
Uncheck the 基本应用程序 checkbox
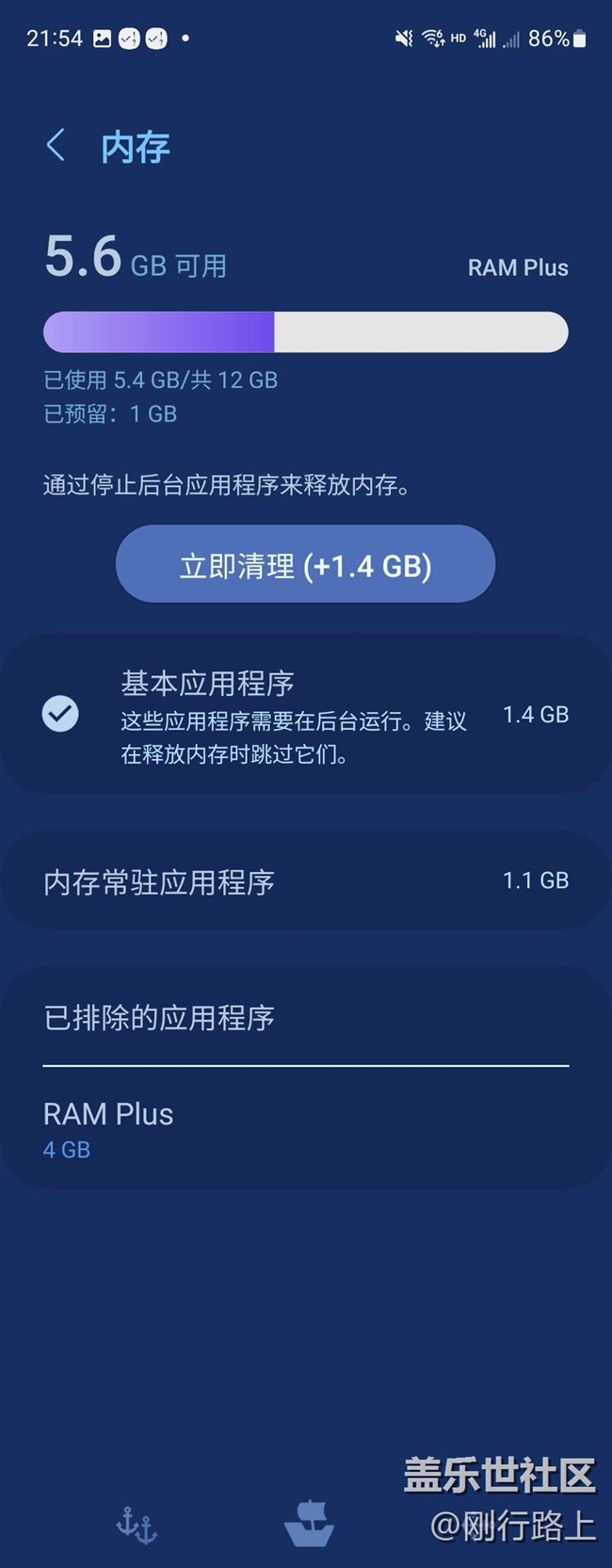pyautogui.click(x=60, y=714)
